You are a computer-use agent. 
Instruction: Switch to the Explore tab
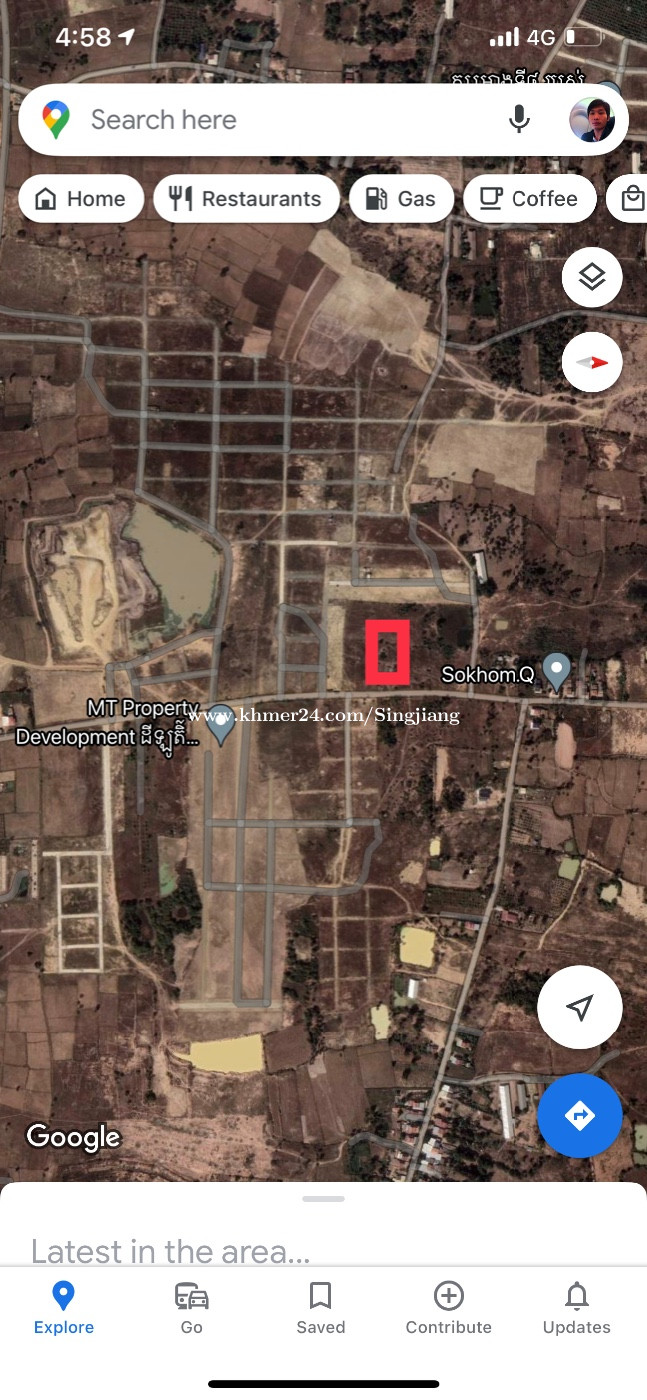[x=64, y=1308]
